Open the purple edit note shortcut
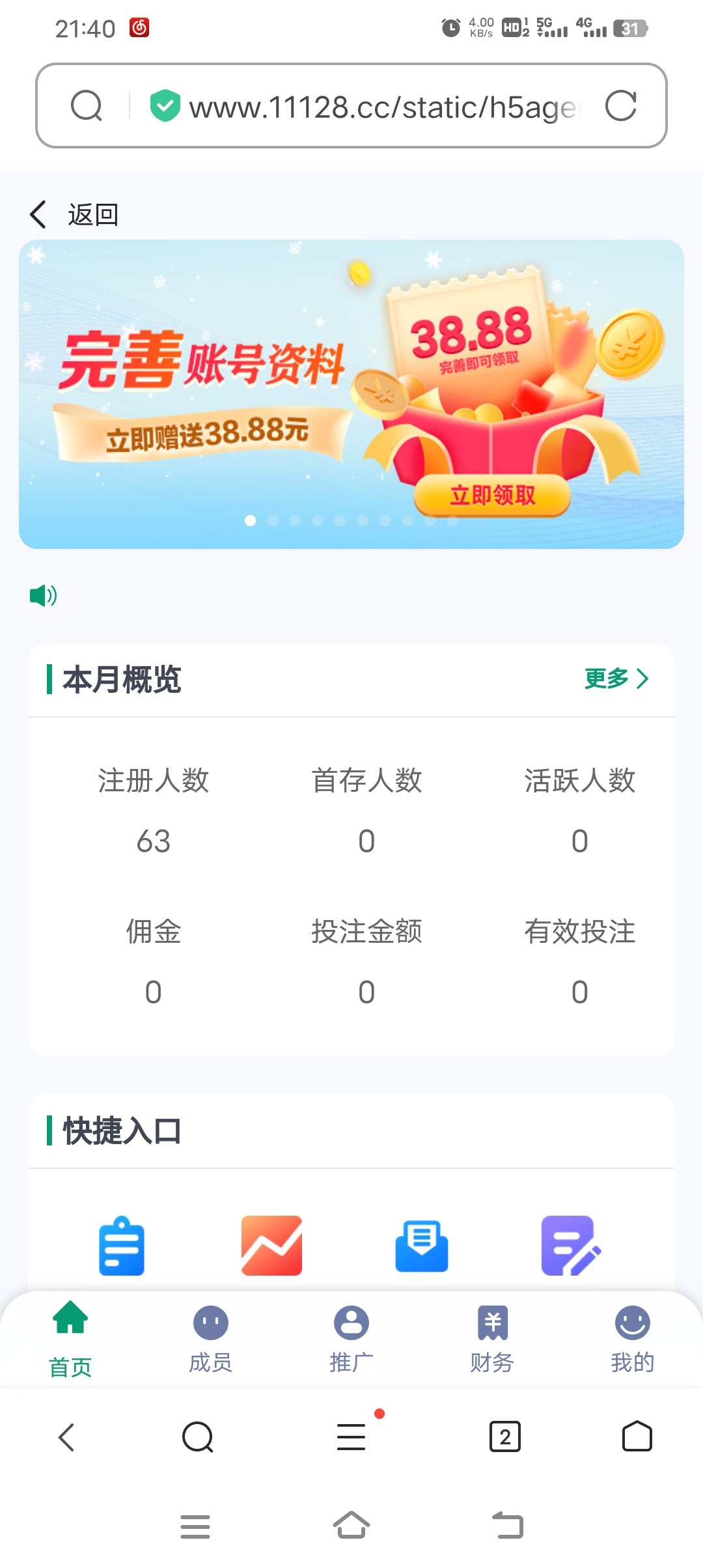 pos(571,1245)
